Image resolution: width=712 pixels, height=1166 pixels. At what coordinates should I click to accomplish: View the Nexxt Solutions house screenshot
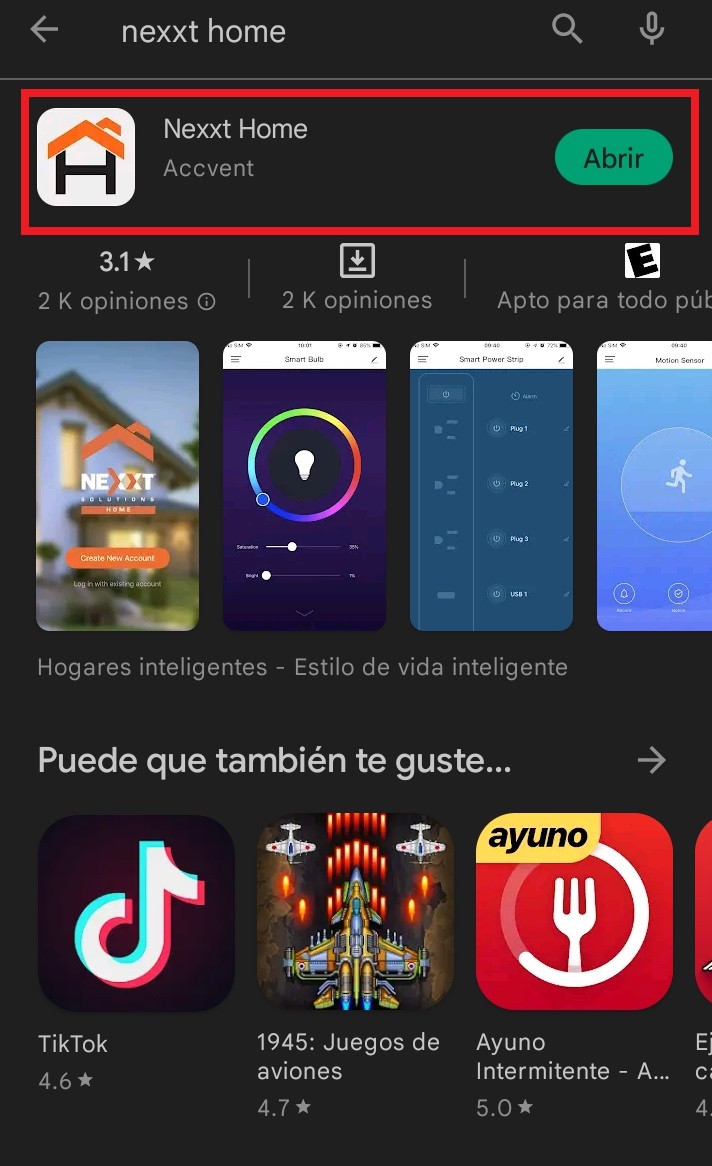tap(117, 486)
